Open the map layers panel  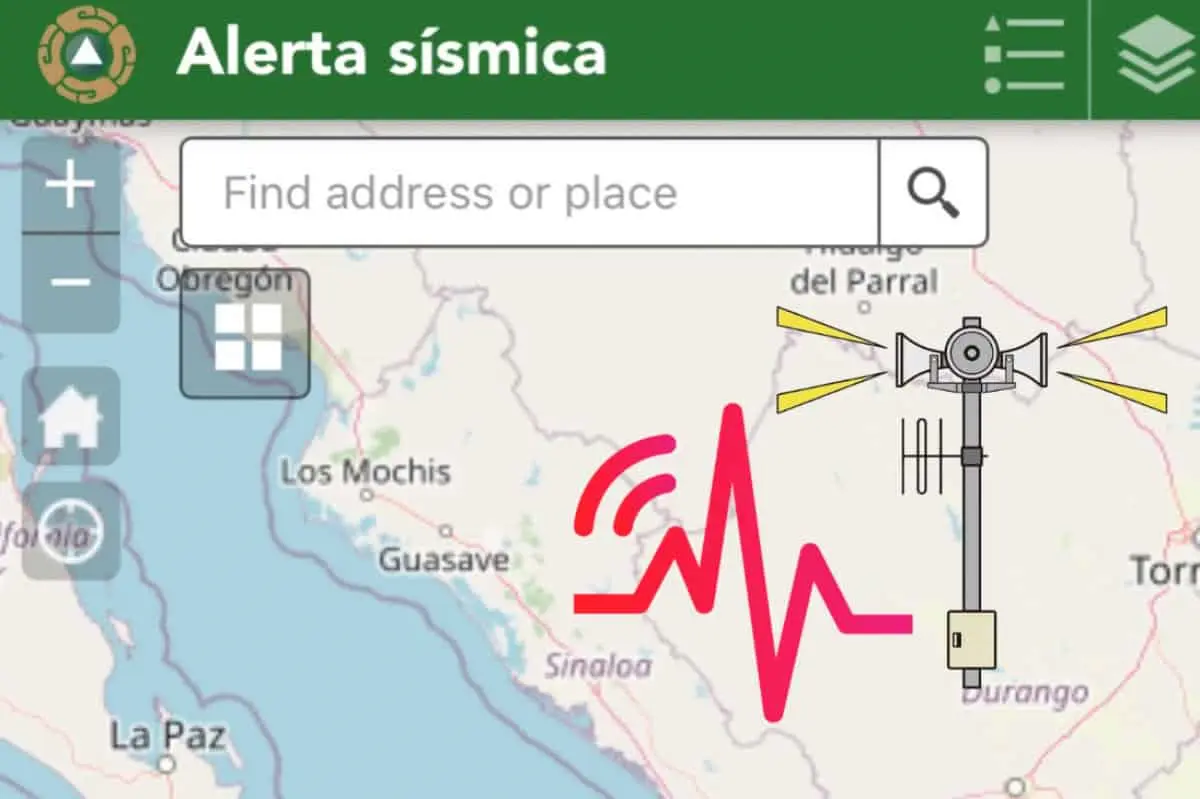(1155, 55)
